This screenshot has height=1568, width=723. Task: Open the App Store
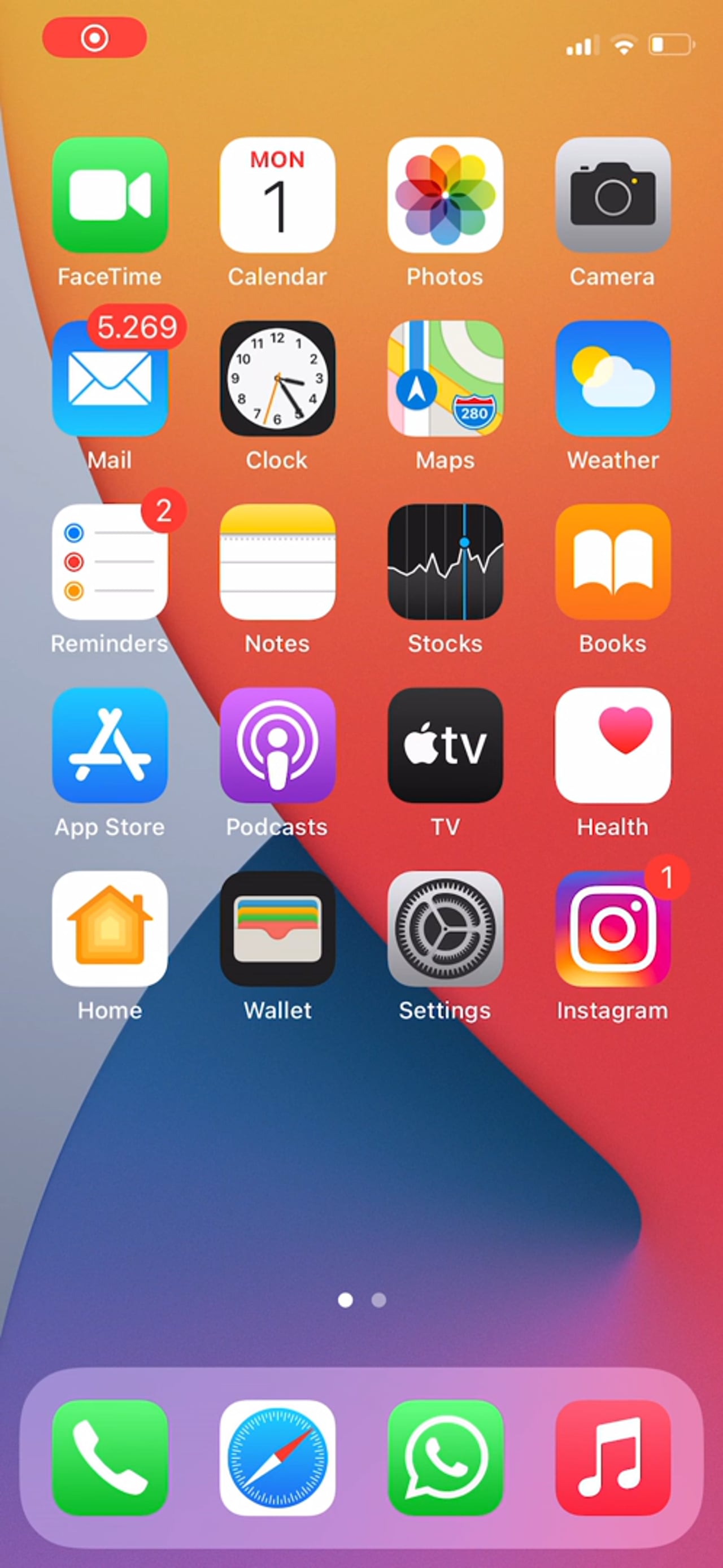(x=110, y=745)
